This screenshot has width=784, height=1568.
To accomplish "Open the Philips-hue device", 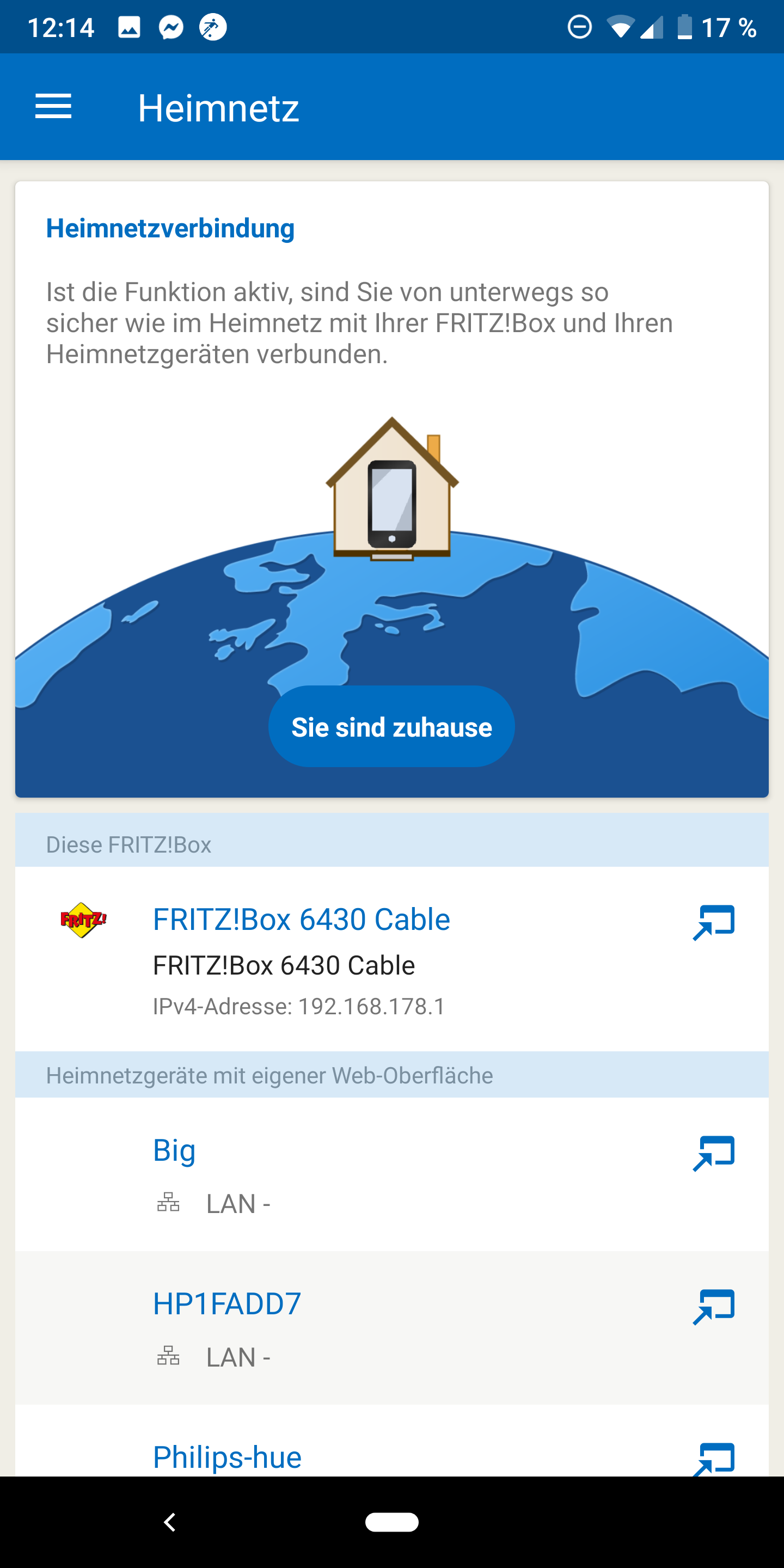I will pos(227,1456).
